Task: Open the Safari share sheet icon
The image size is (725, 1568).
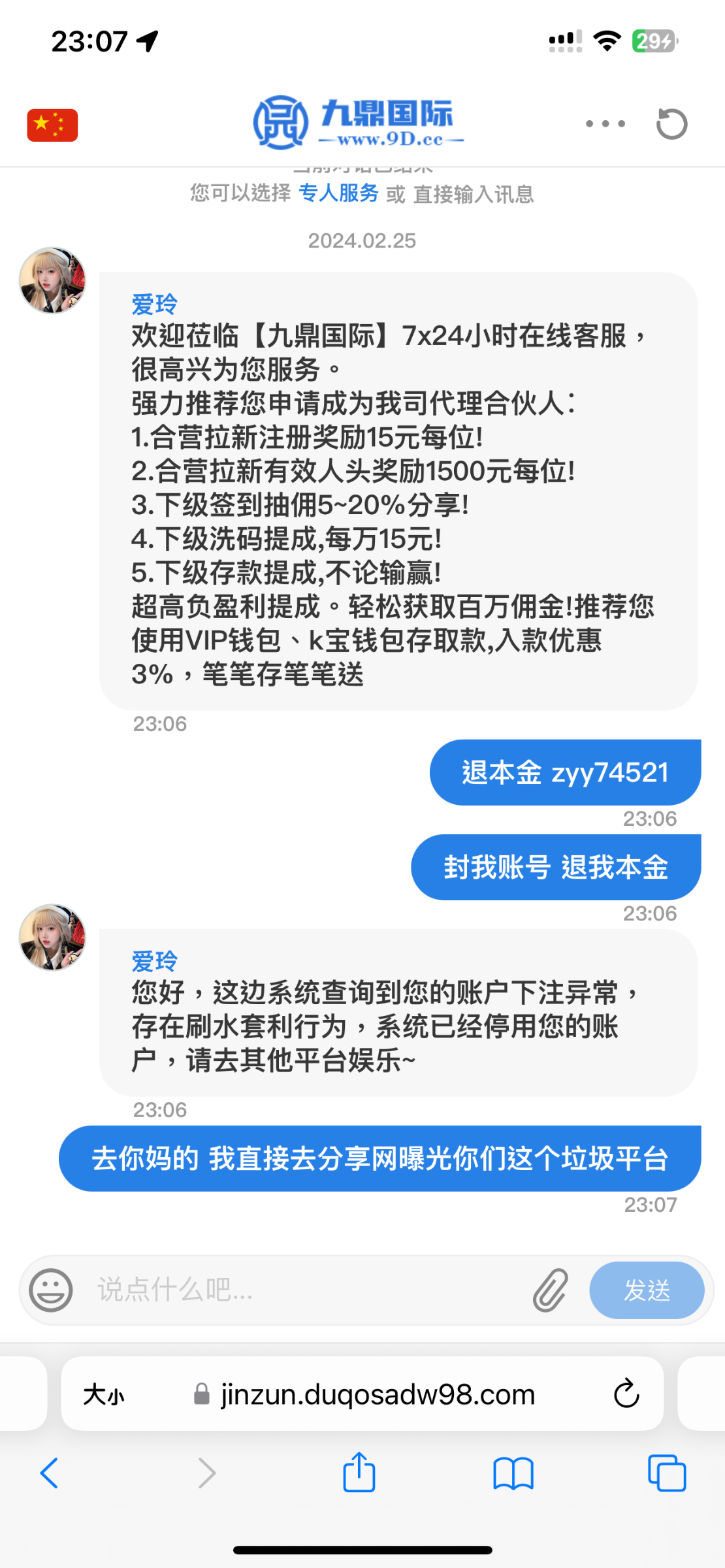Action: point(357,1475)
